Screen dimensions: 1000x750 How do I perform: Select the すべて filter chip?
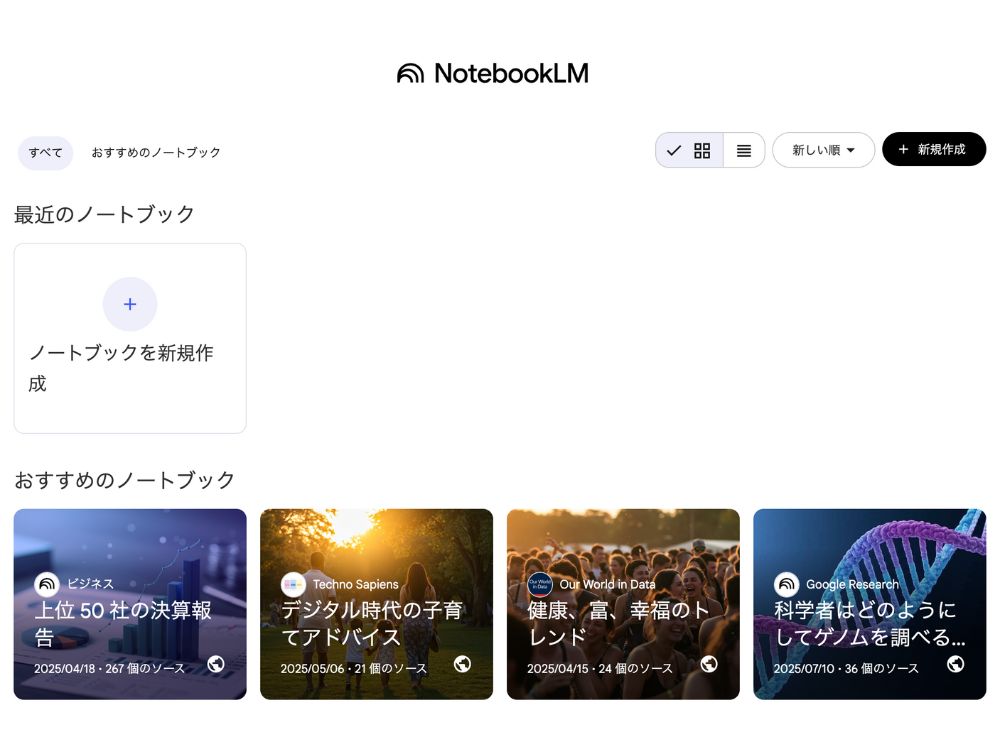pos(45,153)
